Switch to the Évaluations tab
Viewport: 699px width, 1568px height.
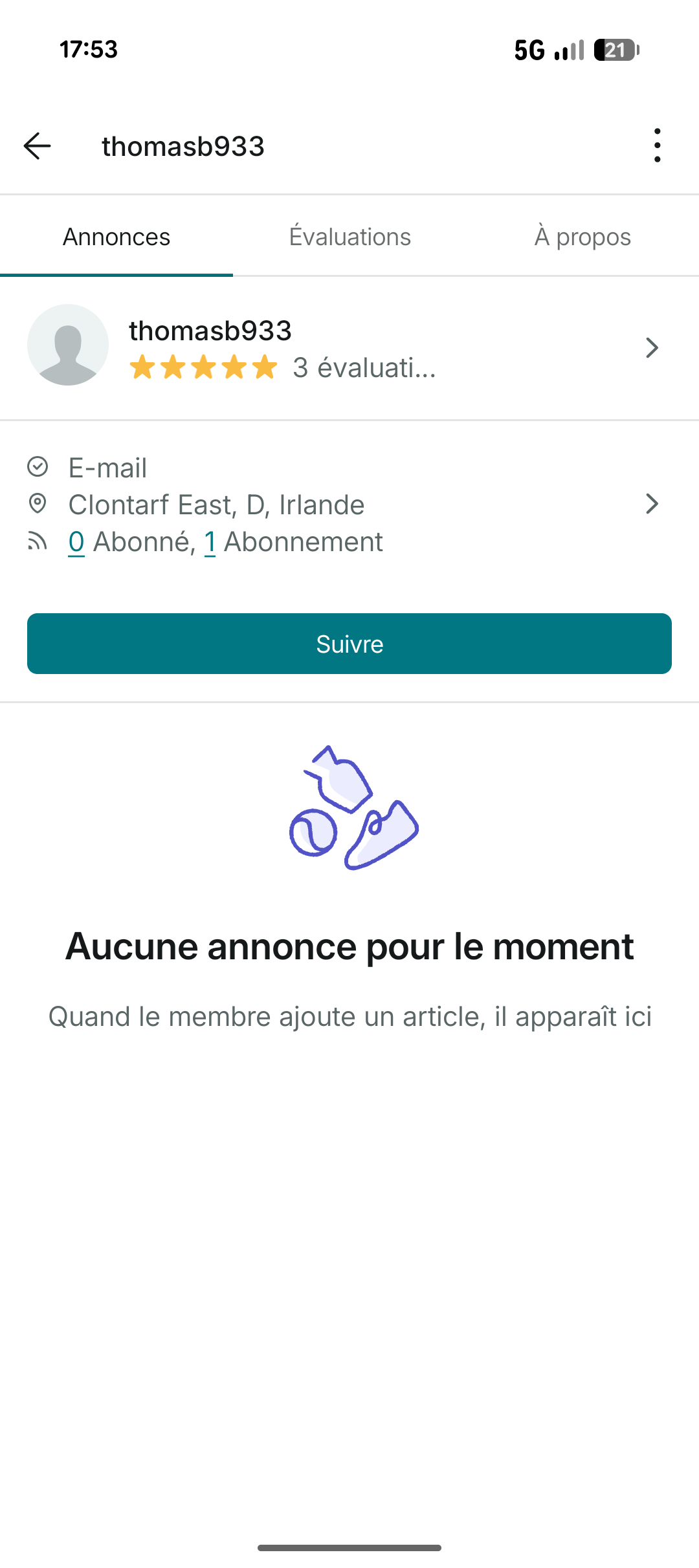349,237
